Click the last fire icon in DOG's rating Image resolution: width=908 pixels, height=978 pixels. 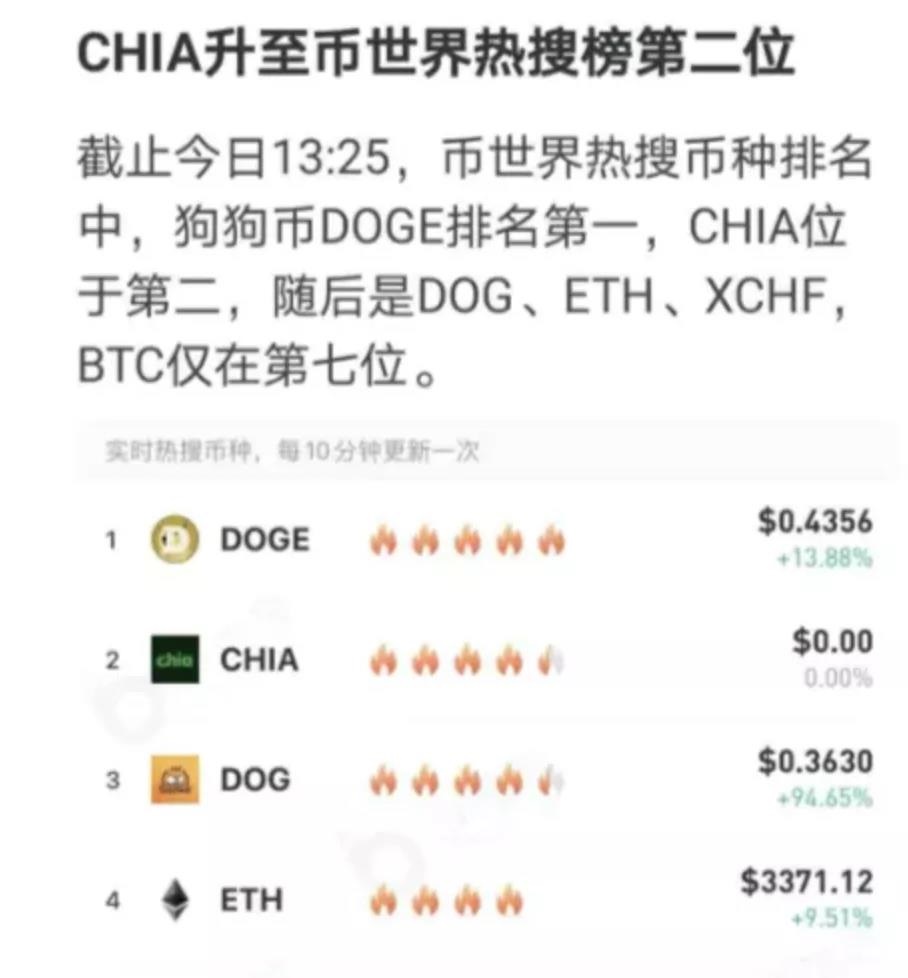pos(547,780)
